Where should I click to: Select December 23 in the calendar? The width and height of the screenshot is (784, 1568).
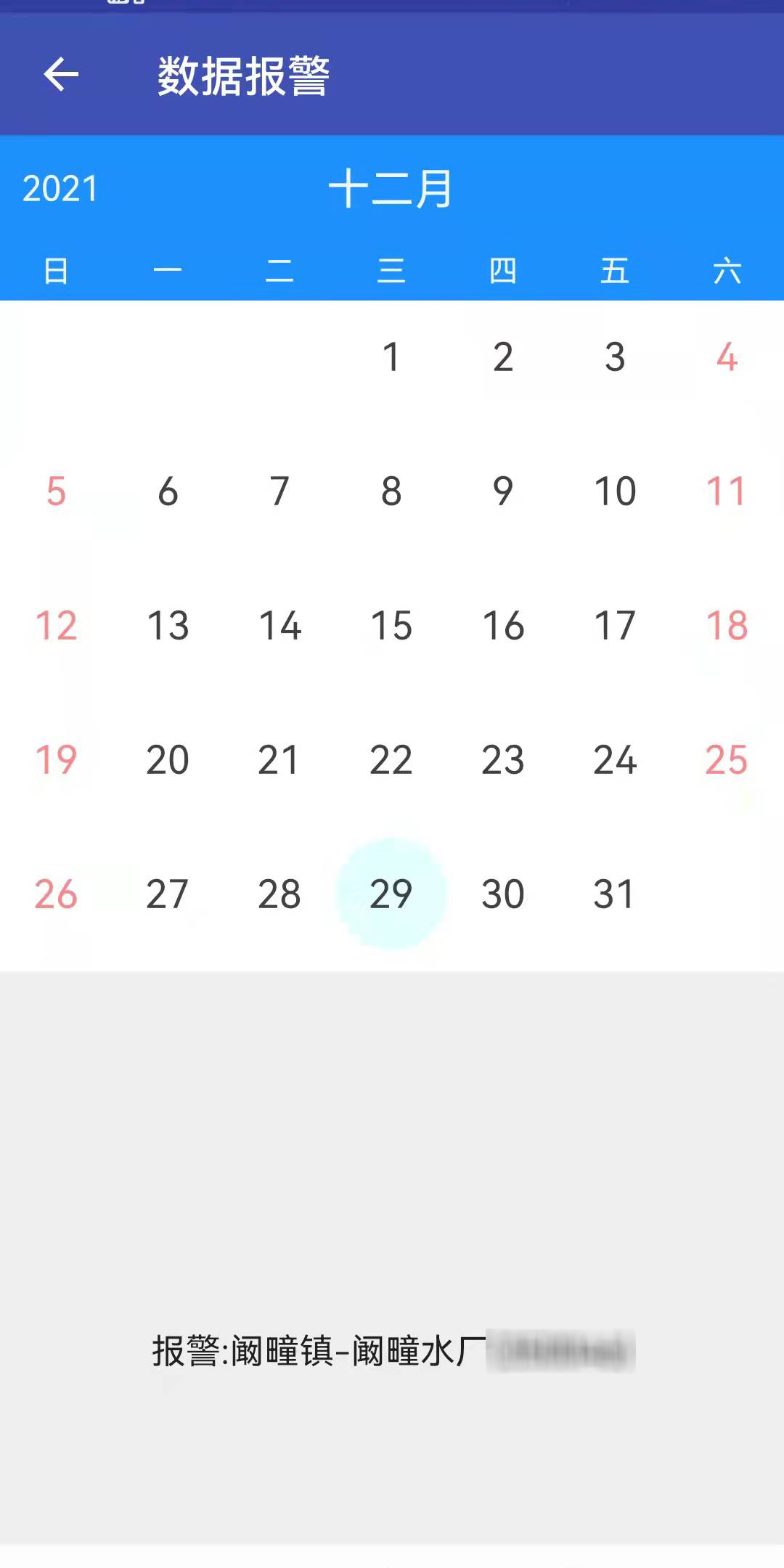pyautogui.click(x=503, y=760)
